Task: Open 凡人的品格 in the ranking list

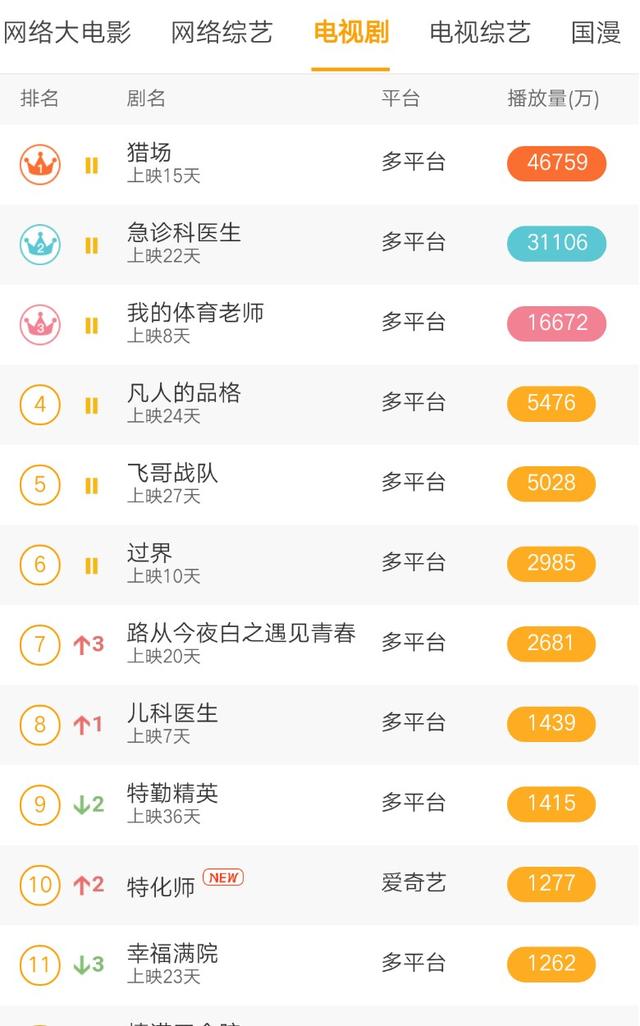Action: 319,404
